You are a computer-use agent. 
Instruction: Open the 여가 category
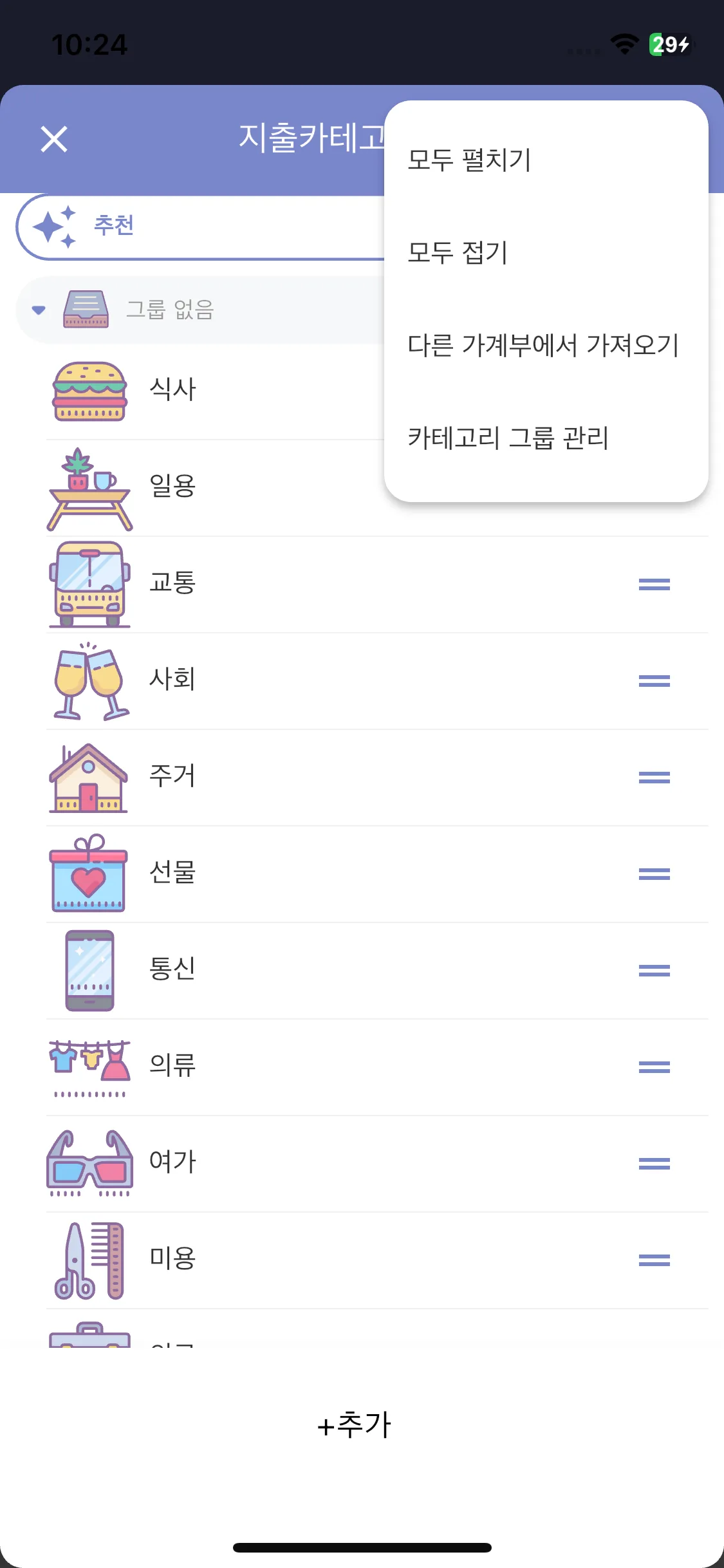[x=172, y=1162]
